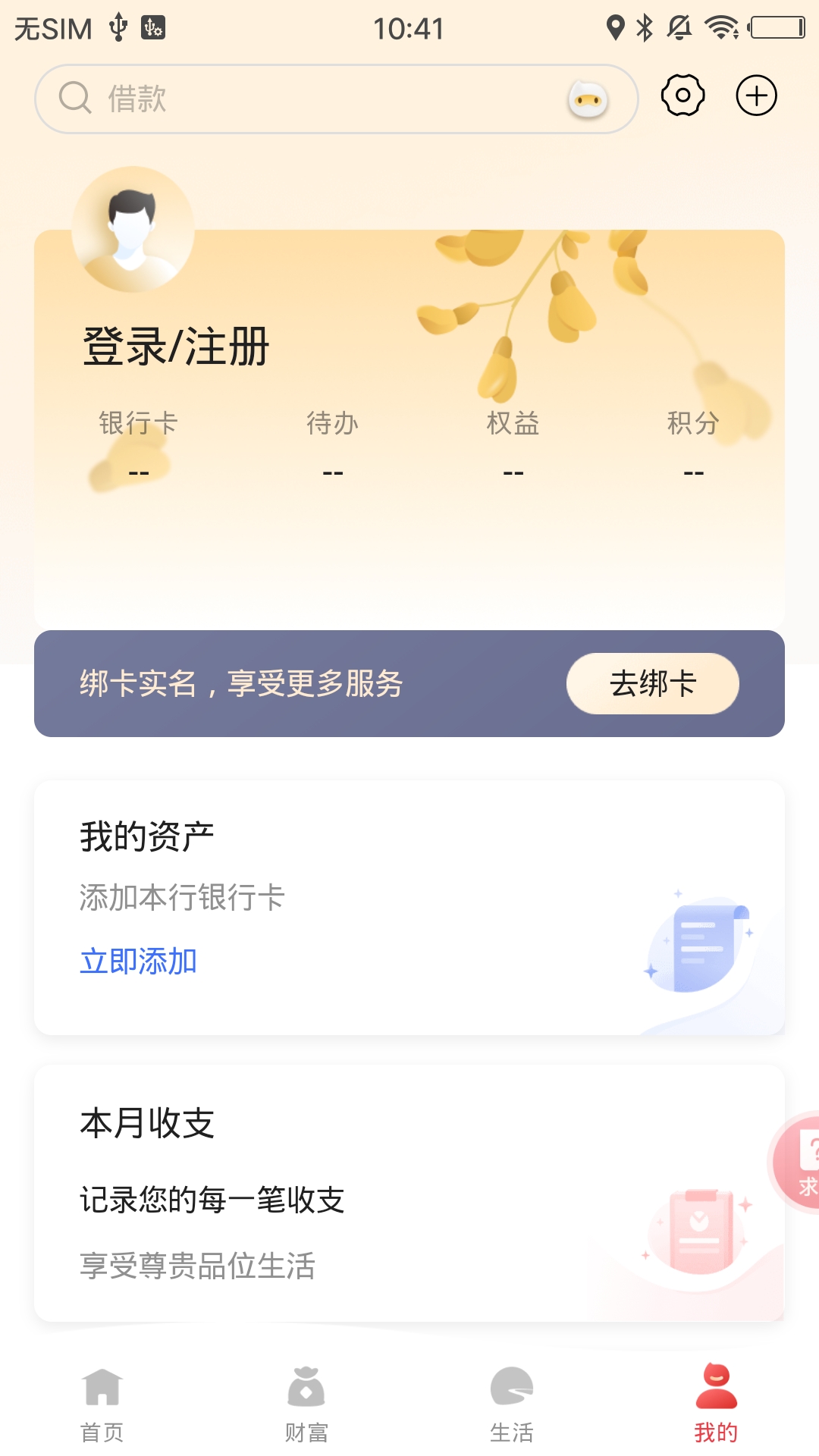Tap the 去绑卡 bind-card button

653,683
